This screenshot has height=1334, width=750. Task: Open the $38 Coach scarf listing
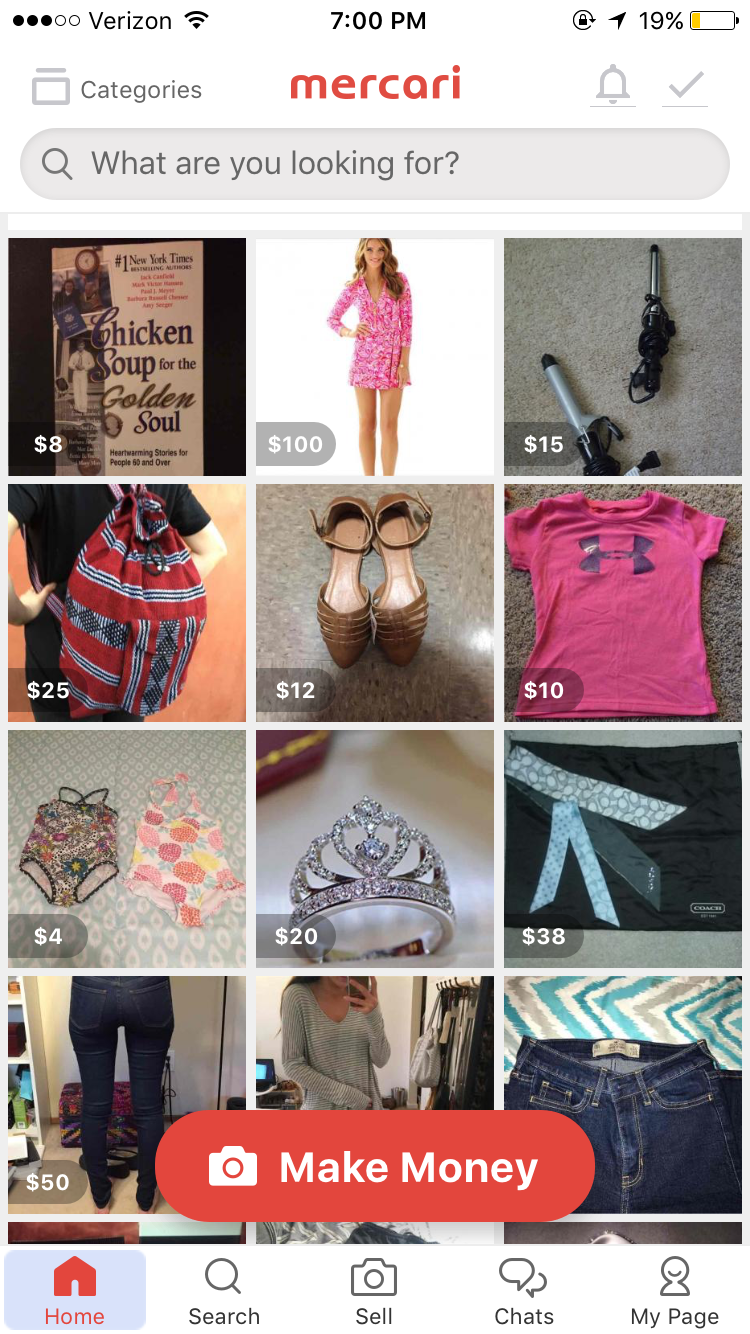[x=623, y=848]
